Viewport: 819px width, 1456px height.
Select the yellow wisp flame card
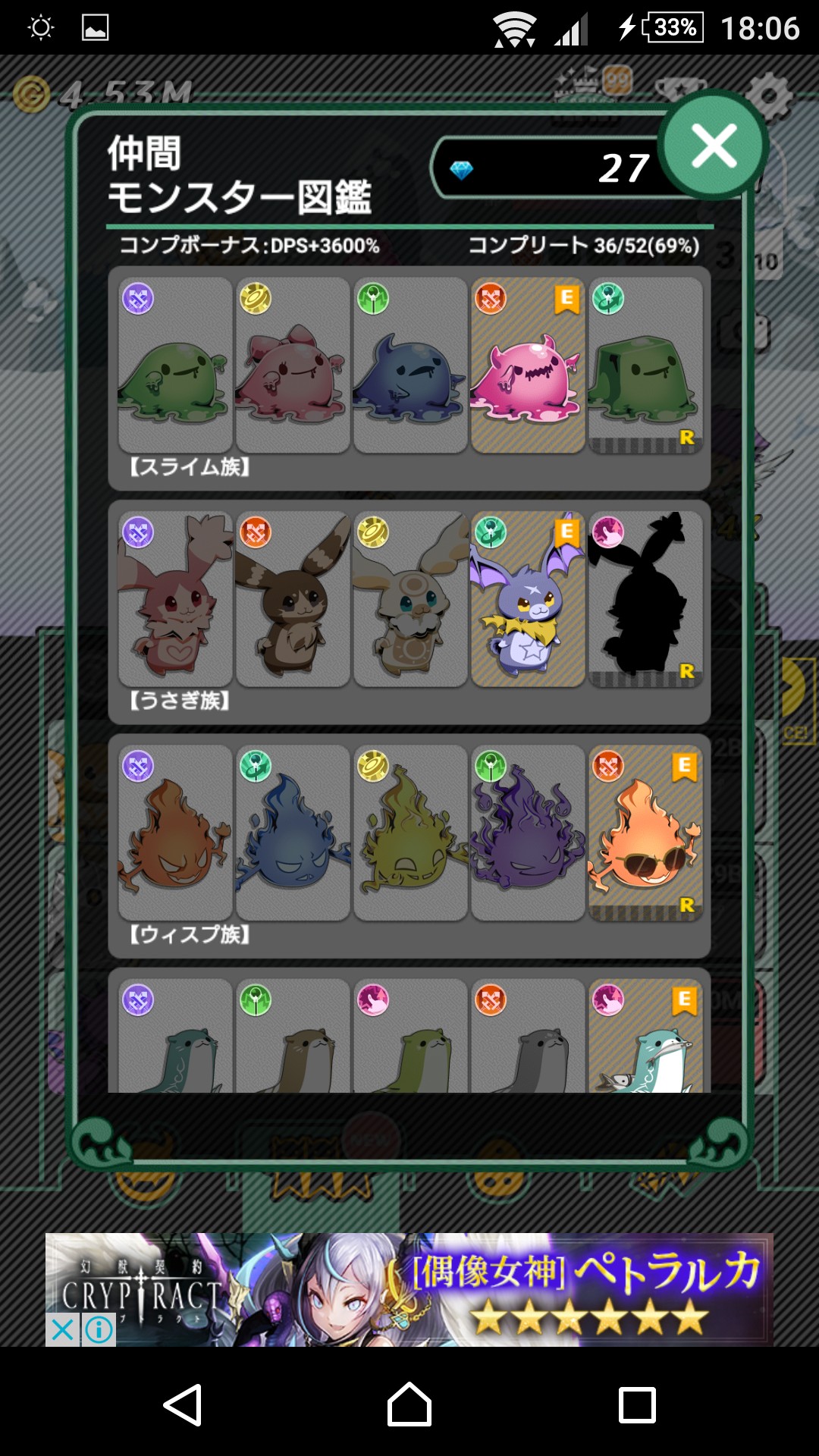(x=410, y=833)
